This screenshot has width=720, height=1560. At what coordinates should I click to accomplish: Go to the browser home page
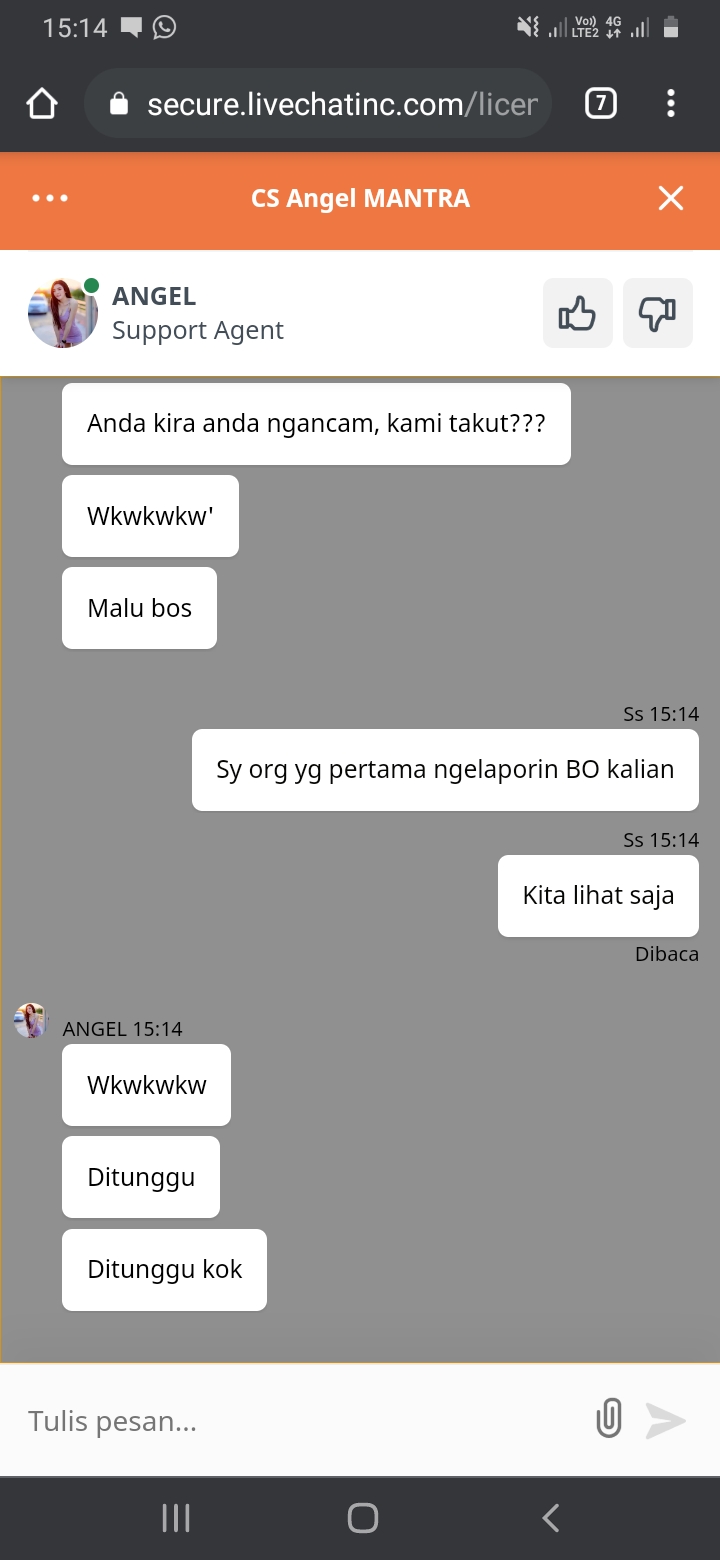[x=42, y=103]
